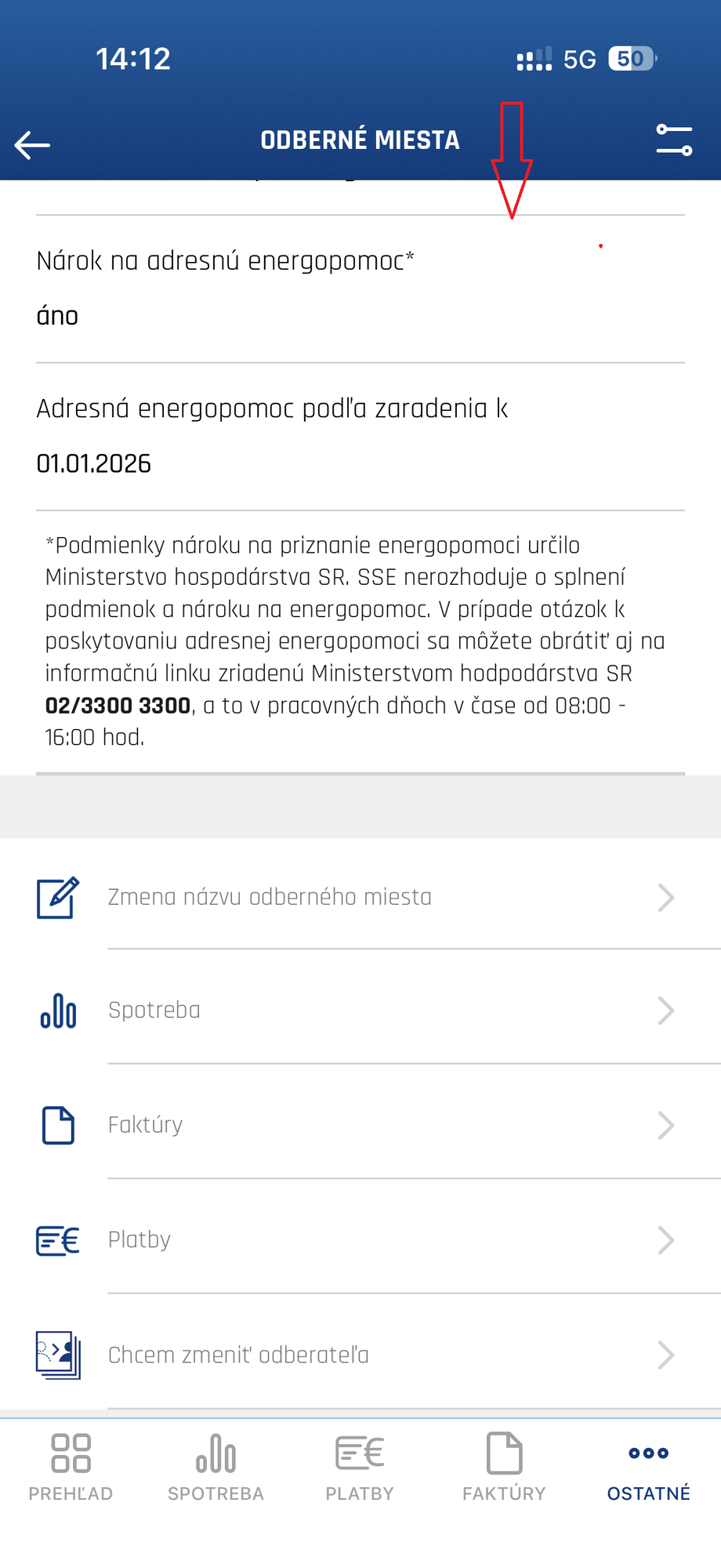Image resolution: width=721 pixels, height=1568 pixels.
Task: Select the OSTATNÉ tab
Action: (649, 1466)
